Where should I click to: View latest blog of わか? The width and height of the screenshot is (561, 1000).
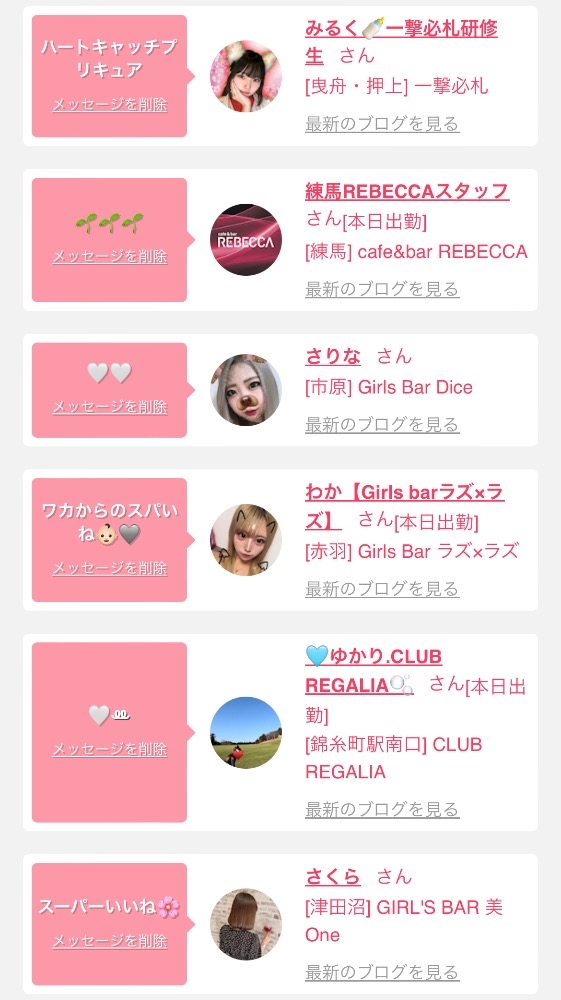point(382,589)
